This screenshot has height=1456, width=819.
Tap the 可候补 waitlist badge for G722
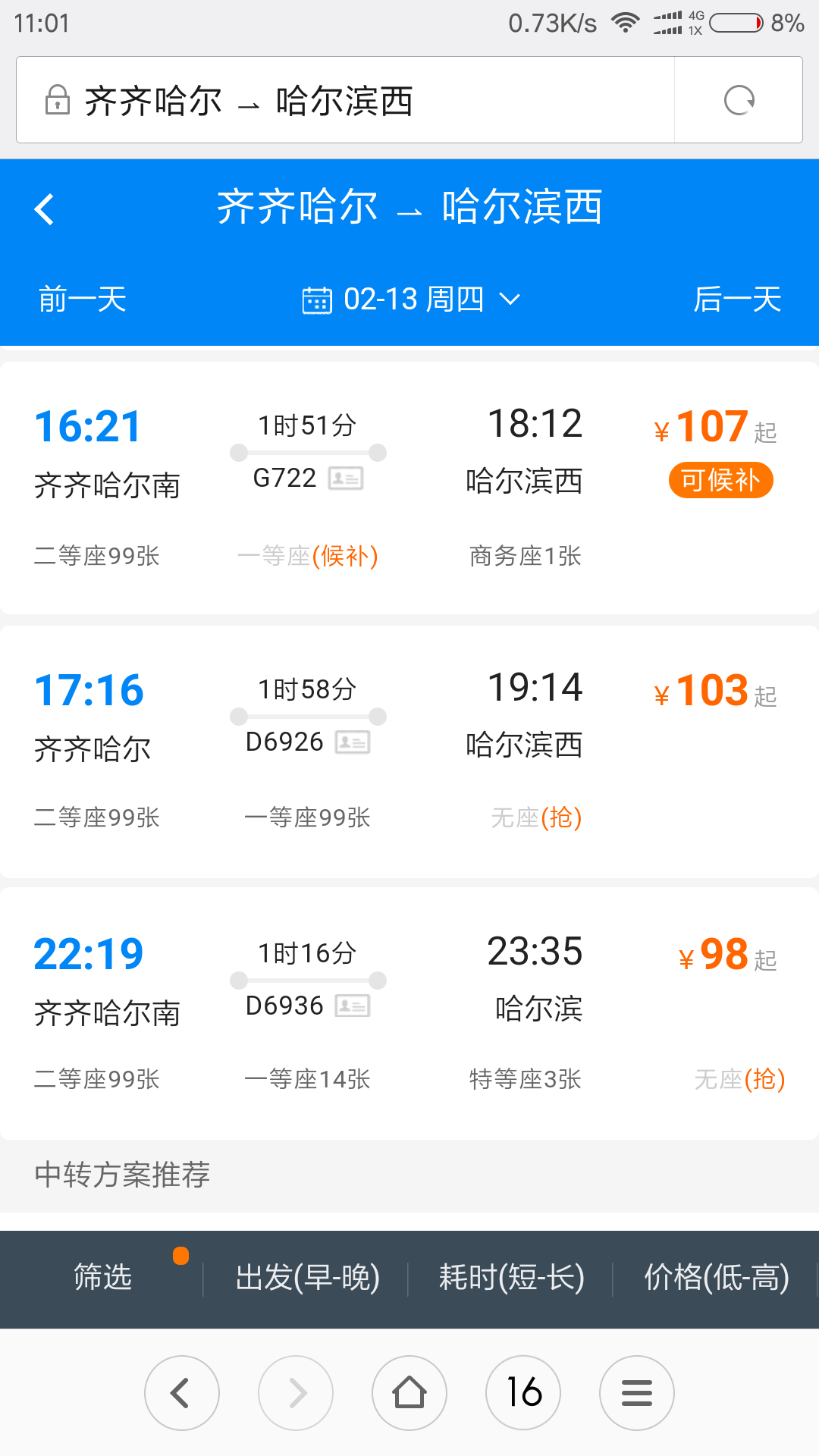(720, 480)
